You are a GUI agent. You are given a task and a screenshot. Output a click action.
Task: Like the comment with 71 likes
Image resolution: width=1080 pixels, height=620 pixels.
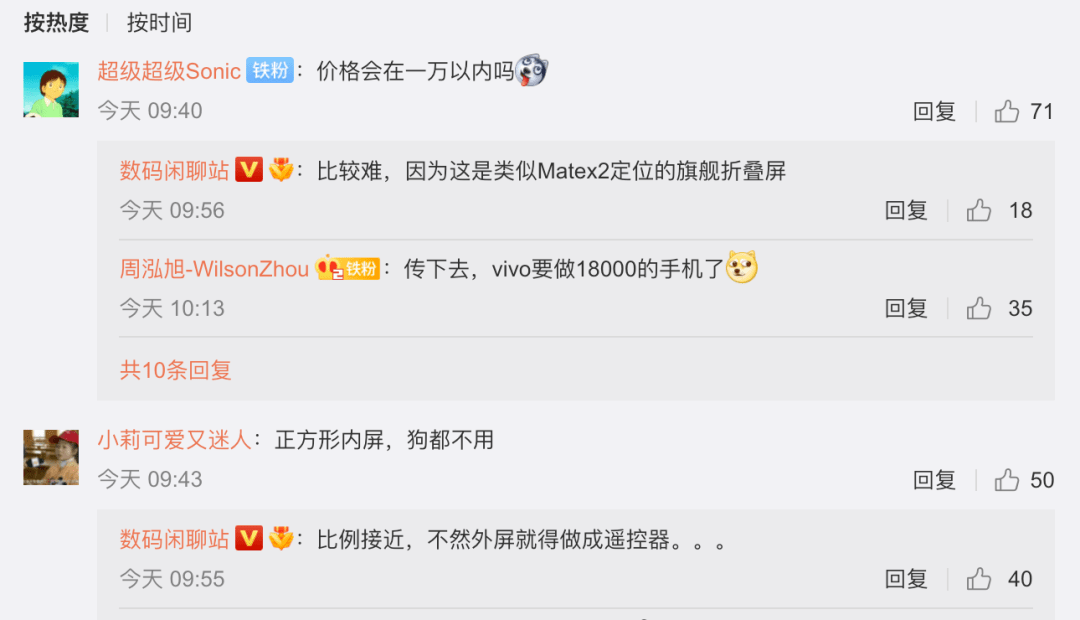pyautogui.click(x=1007, y=112)
